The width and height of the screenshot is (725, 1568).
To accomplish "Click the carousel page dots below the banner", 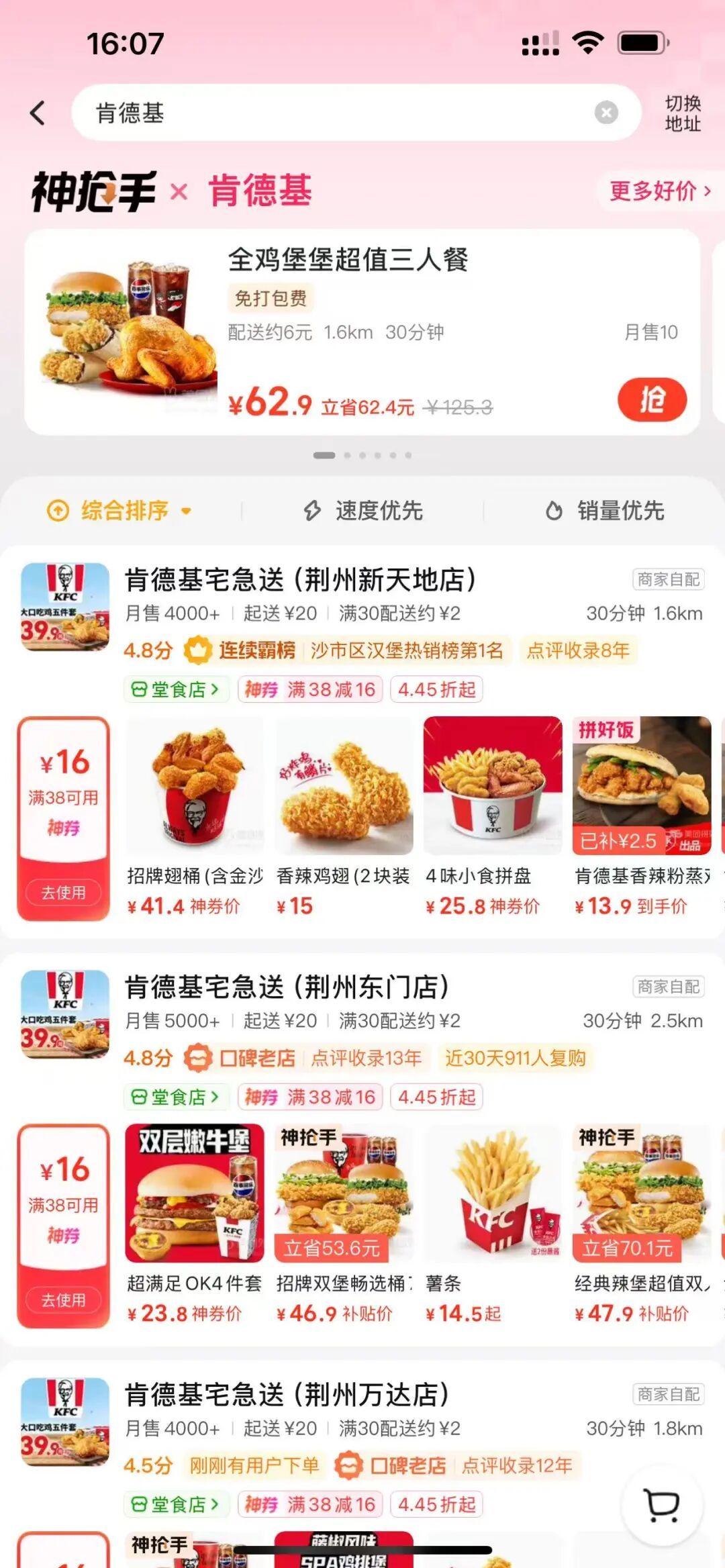I will pos(361,455).
